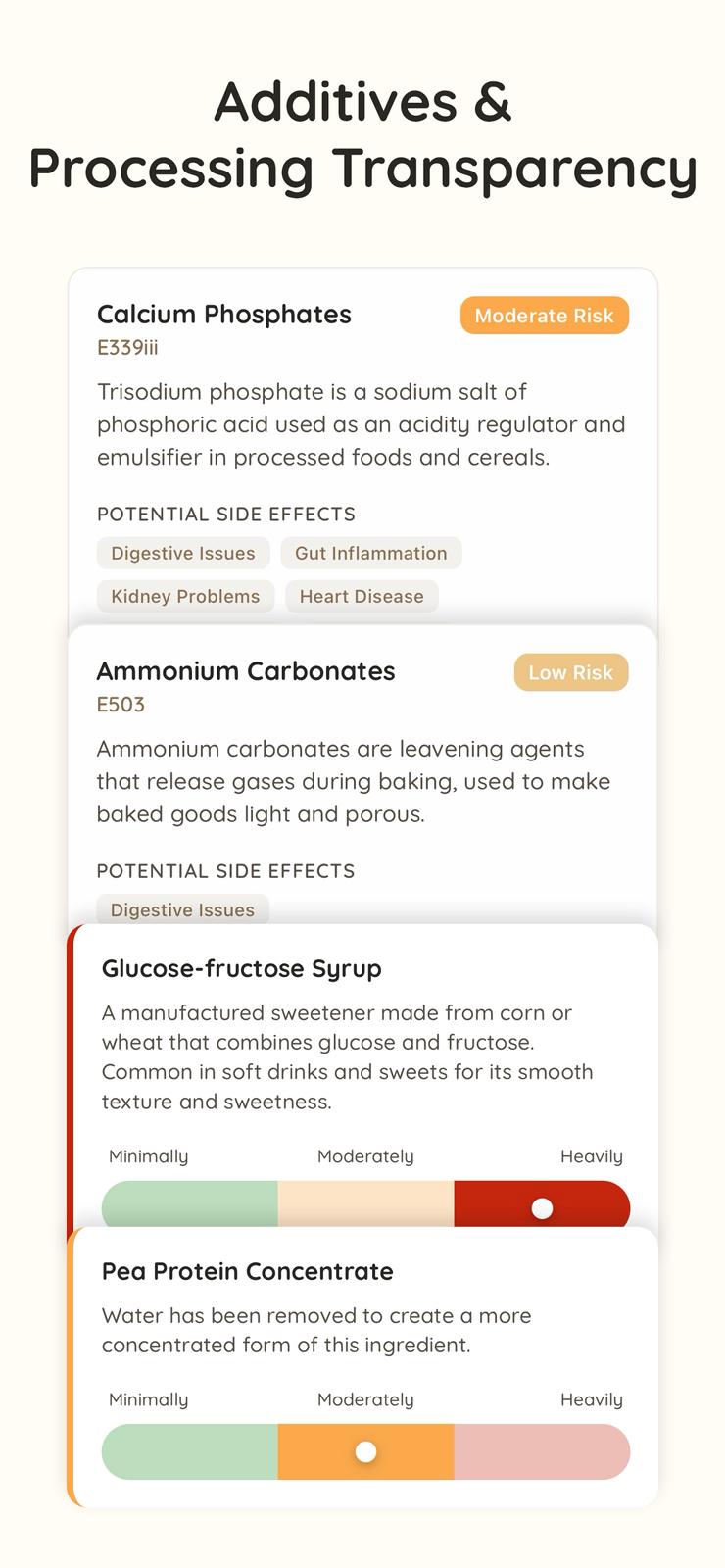
Task: Click the Low Risk badge on Ammonium Carbonates
Action: pyautogui.click(x=570, y=672)
